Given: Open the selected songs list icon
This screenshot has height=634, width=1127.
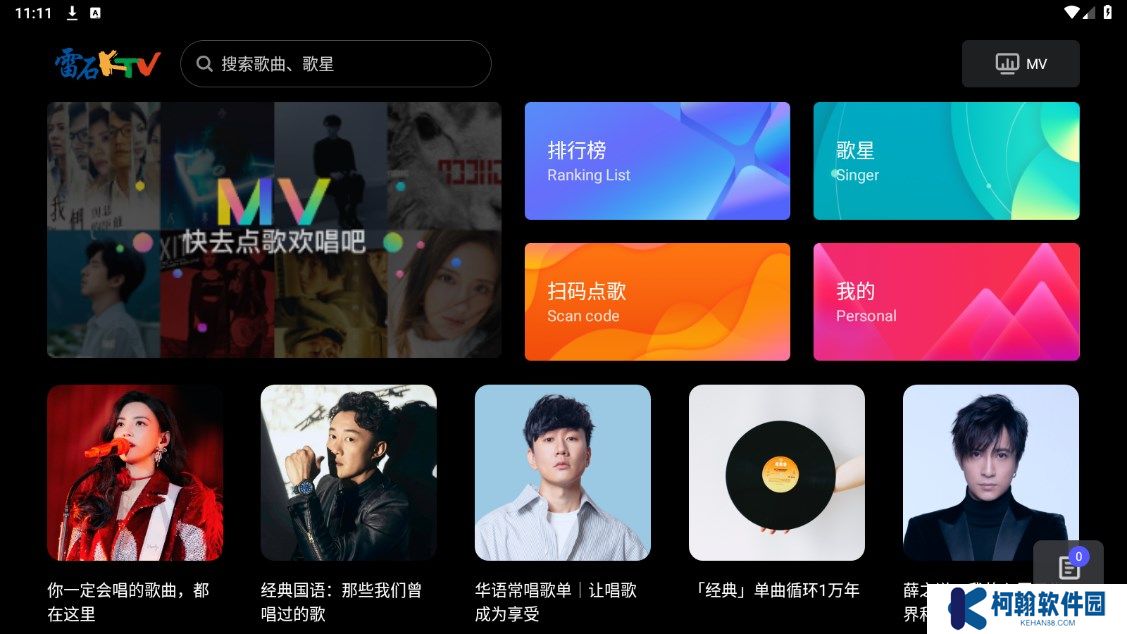Looking at the screenshot, I should pos(1068,567).
